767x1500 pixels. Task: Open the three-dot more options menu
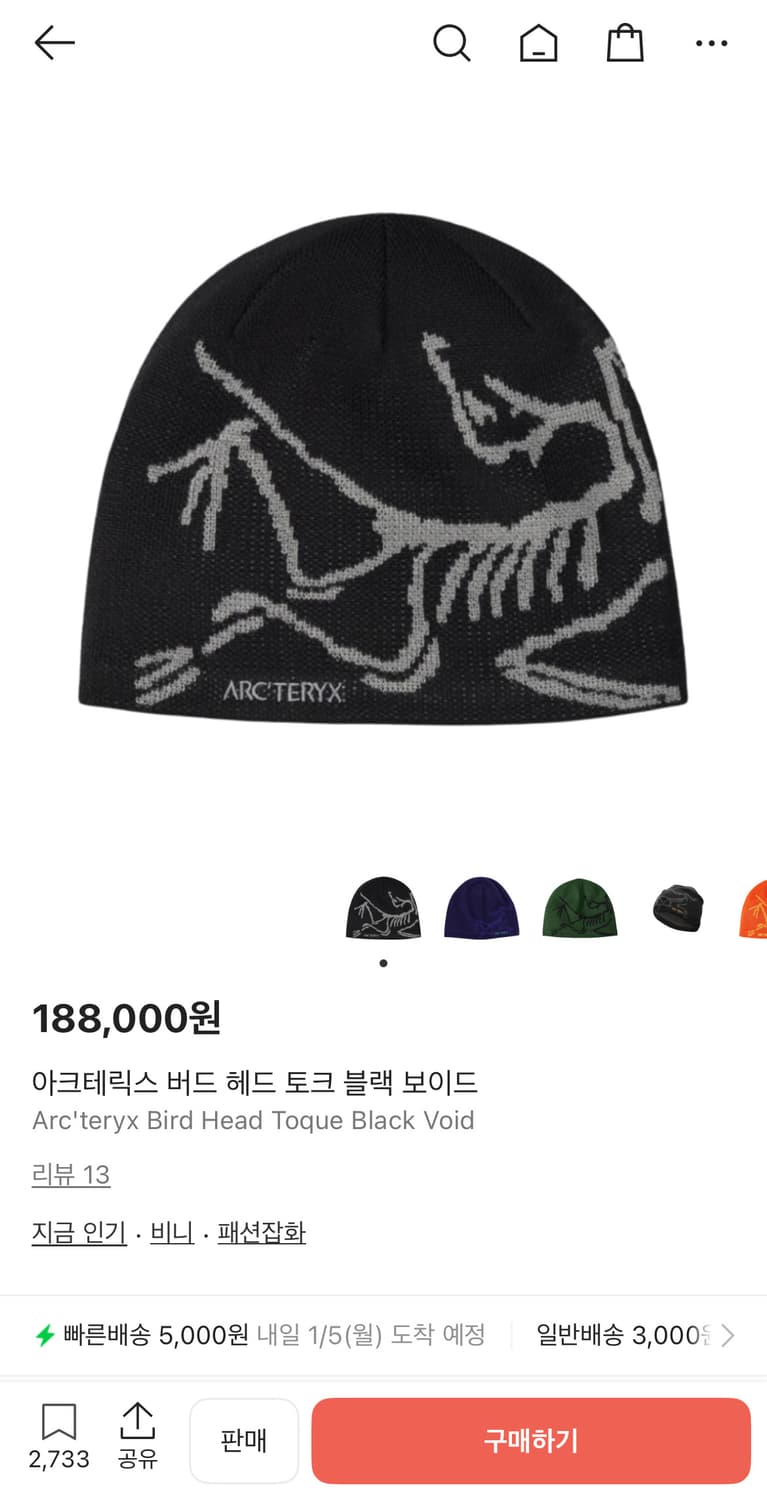coord(711,43)
